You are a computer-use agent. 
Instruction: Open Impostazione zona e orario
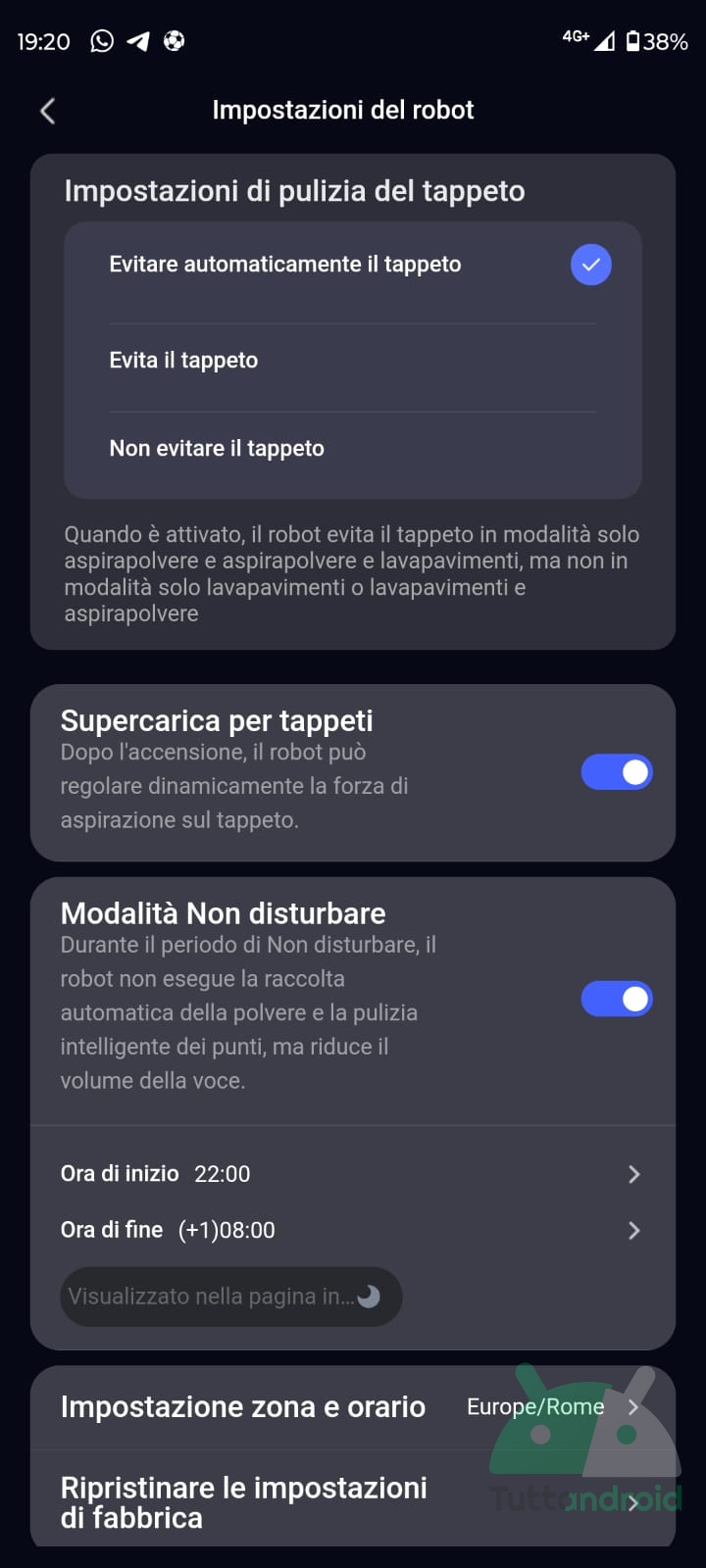(x=353, y=1407)
